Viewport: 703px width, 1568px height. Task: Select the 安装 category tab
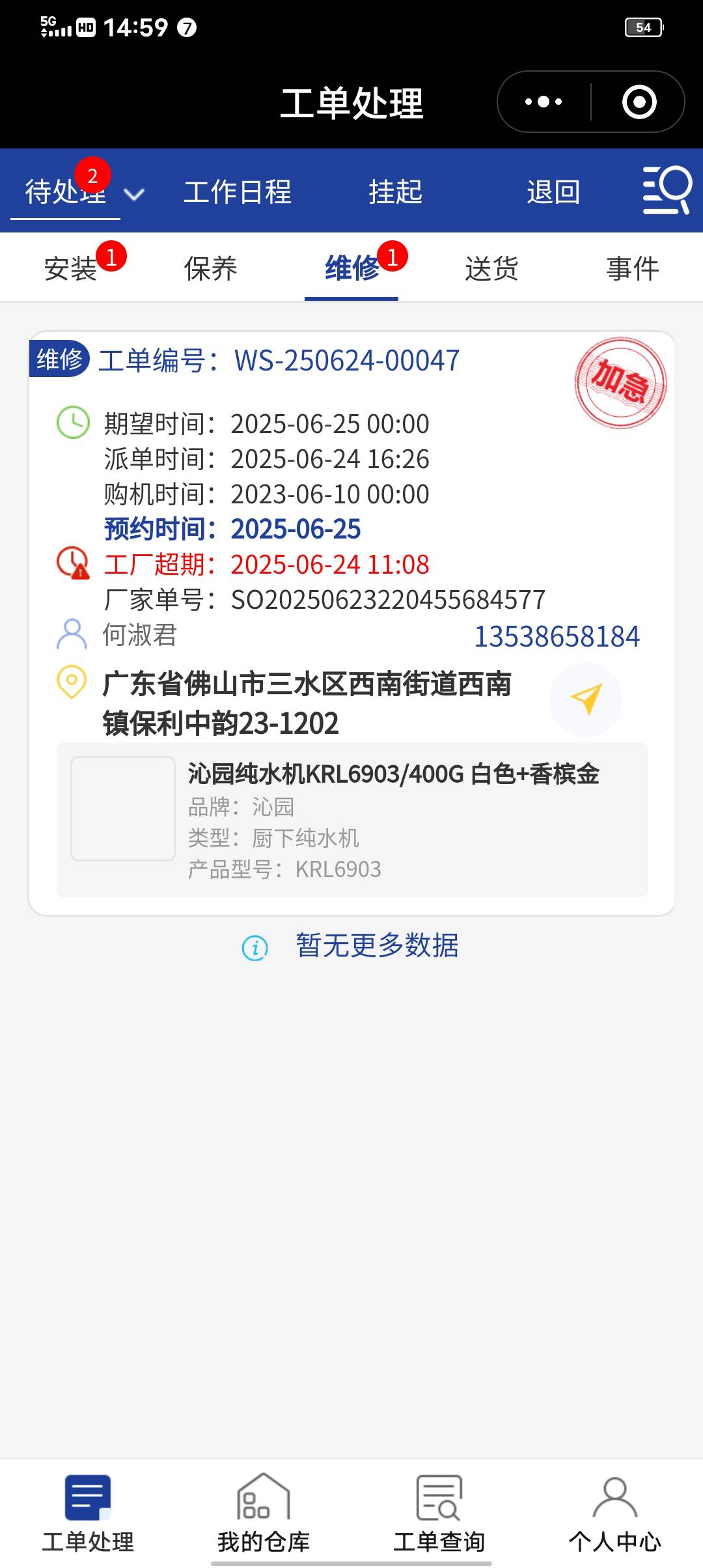70,268
